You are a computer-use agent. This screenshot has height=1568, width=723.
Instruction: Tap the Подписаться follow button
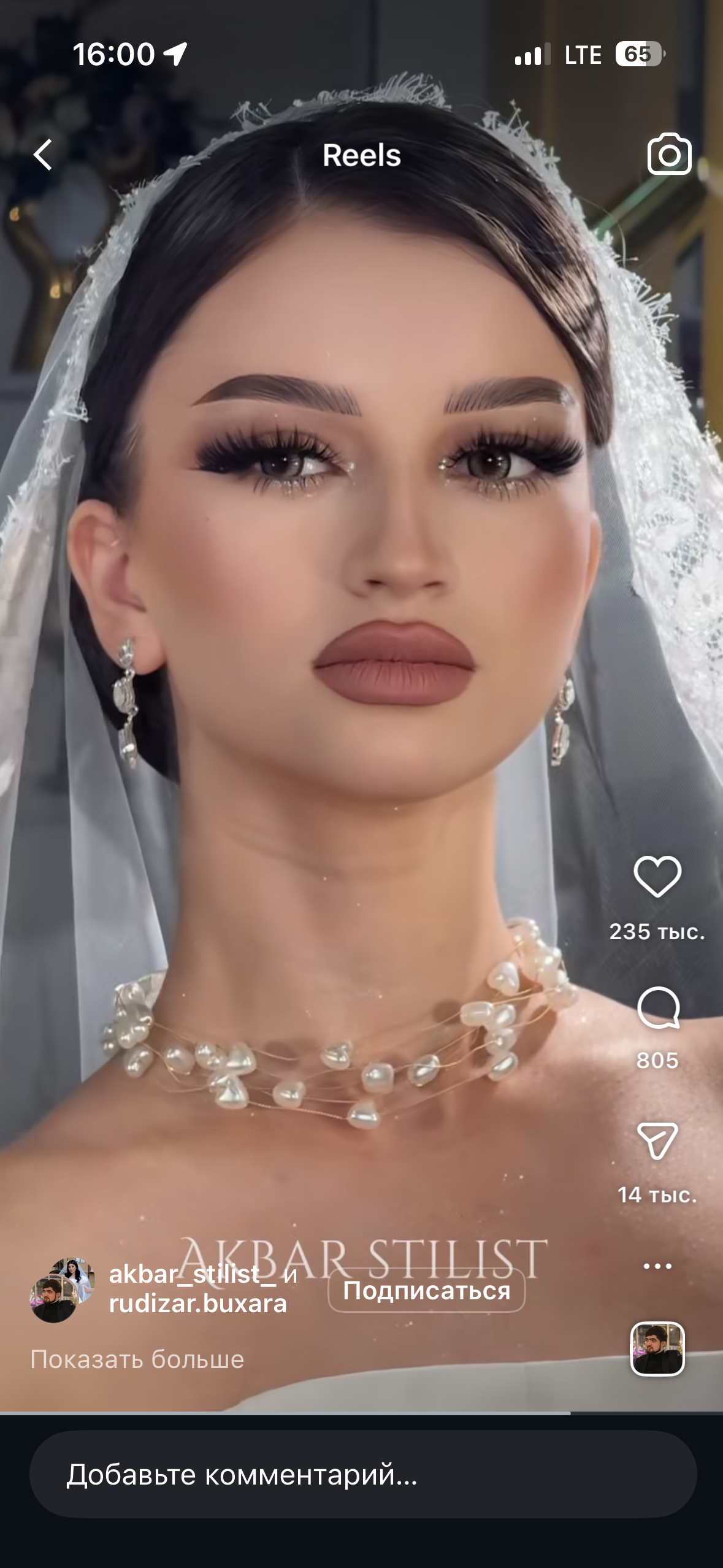[x=427, y=1290]
